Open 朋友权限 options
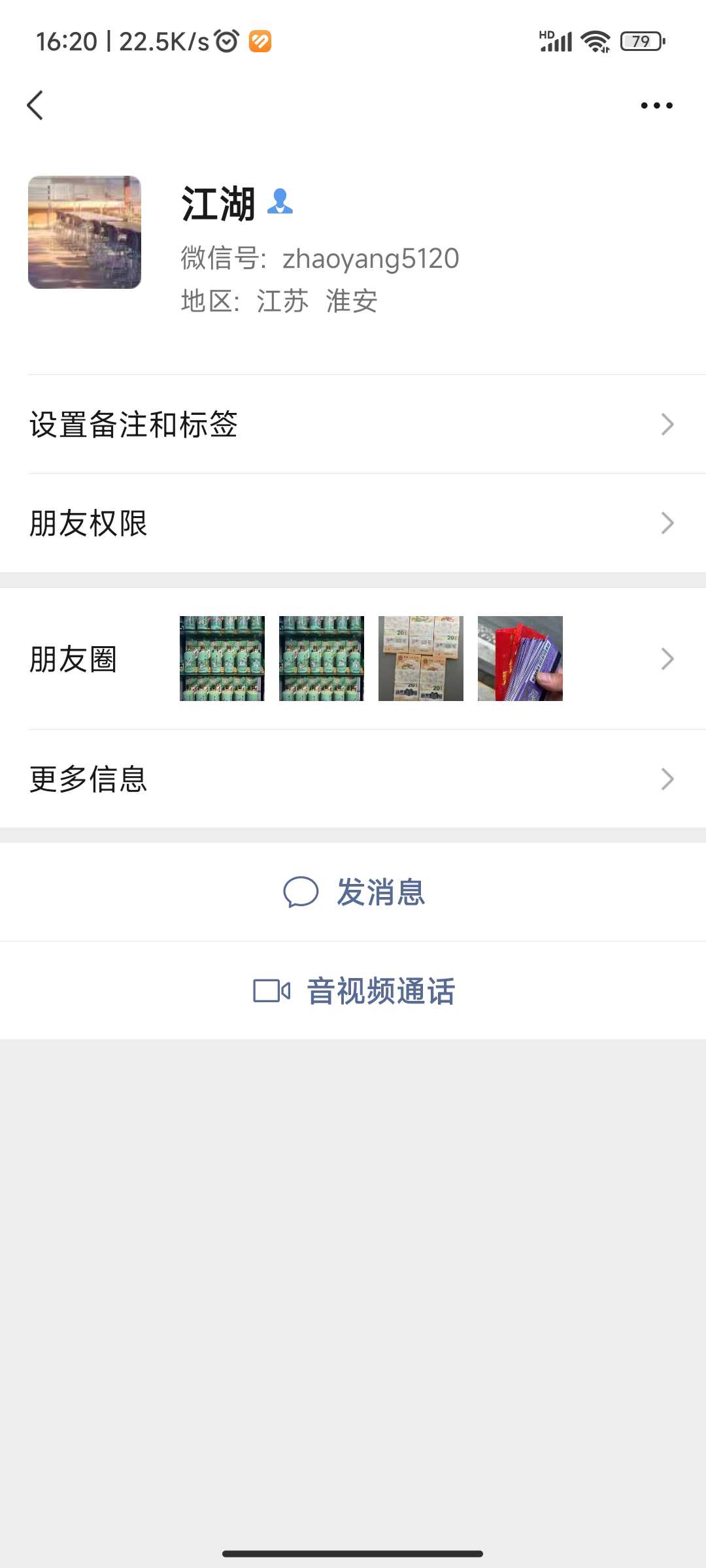This screenshot has height=1568, width=706. 353,523
